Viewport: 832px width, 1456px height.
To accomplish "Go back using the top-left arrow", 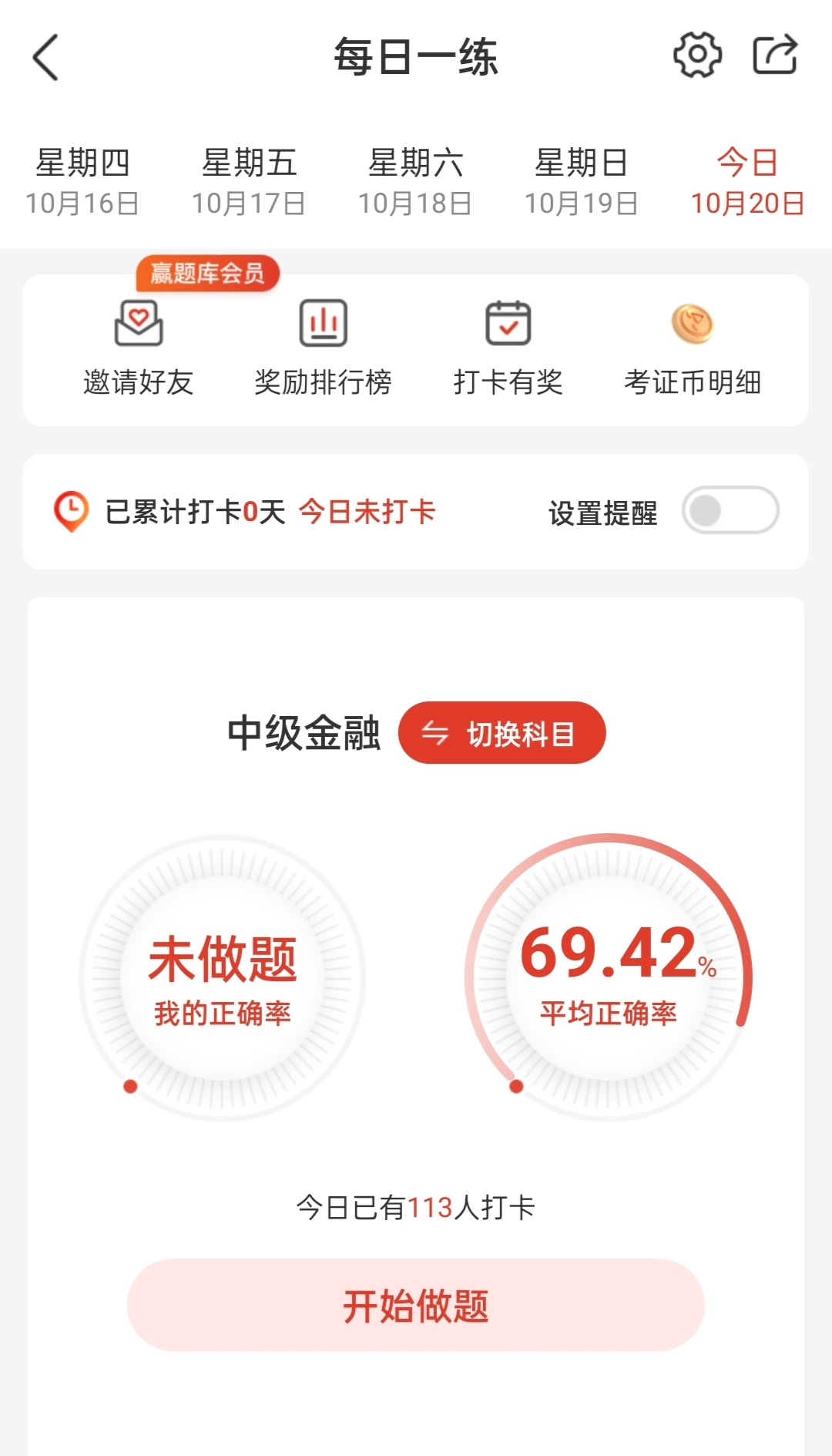I will [46, 58].
